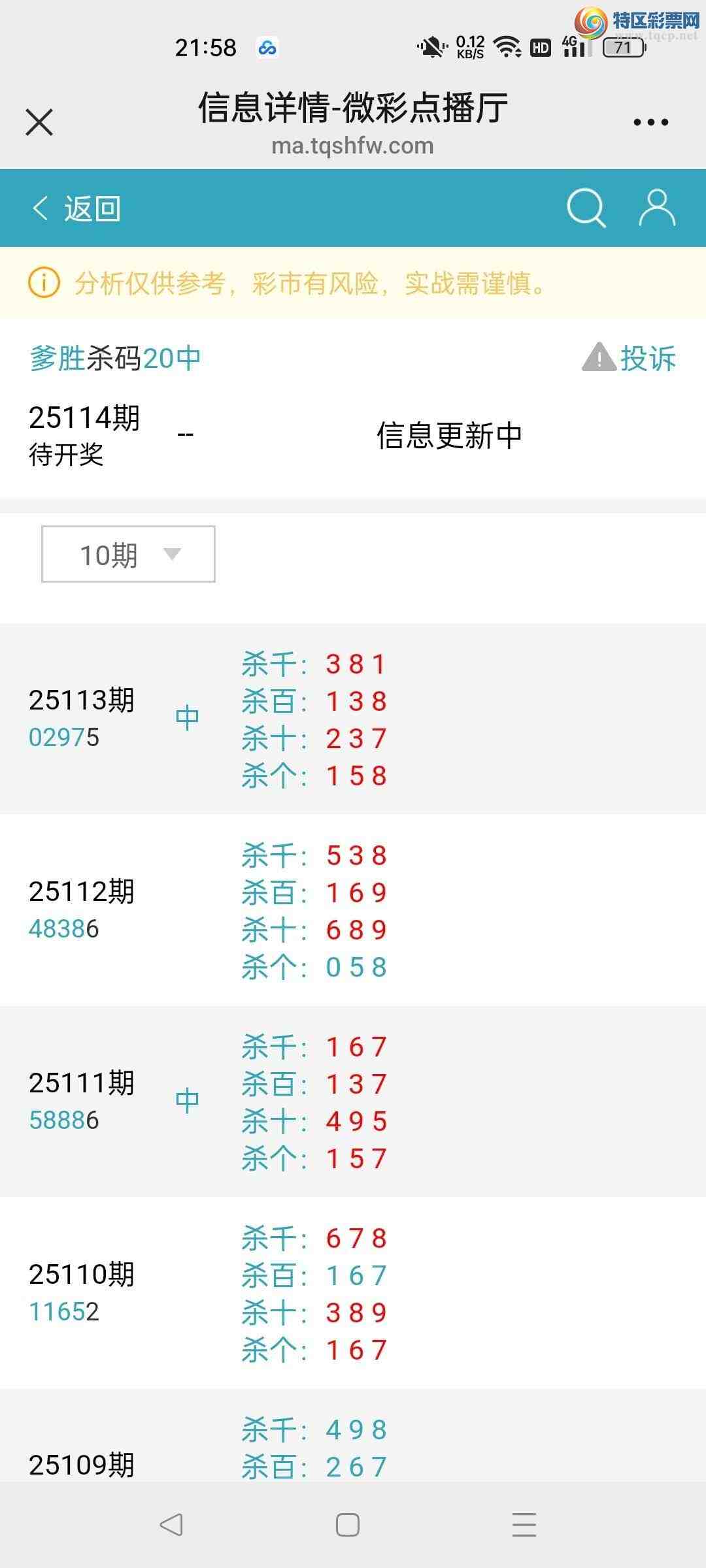Open the user profile icon
This screenshot has height=1568, width=706.
(x=656, y=208)
